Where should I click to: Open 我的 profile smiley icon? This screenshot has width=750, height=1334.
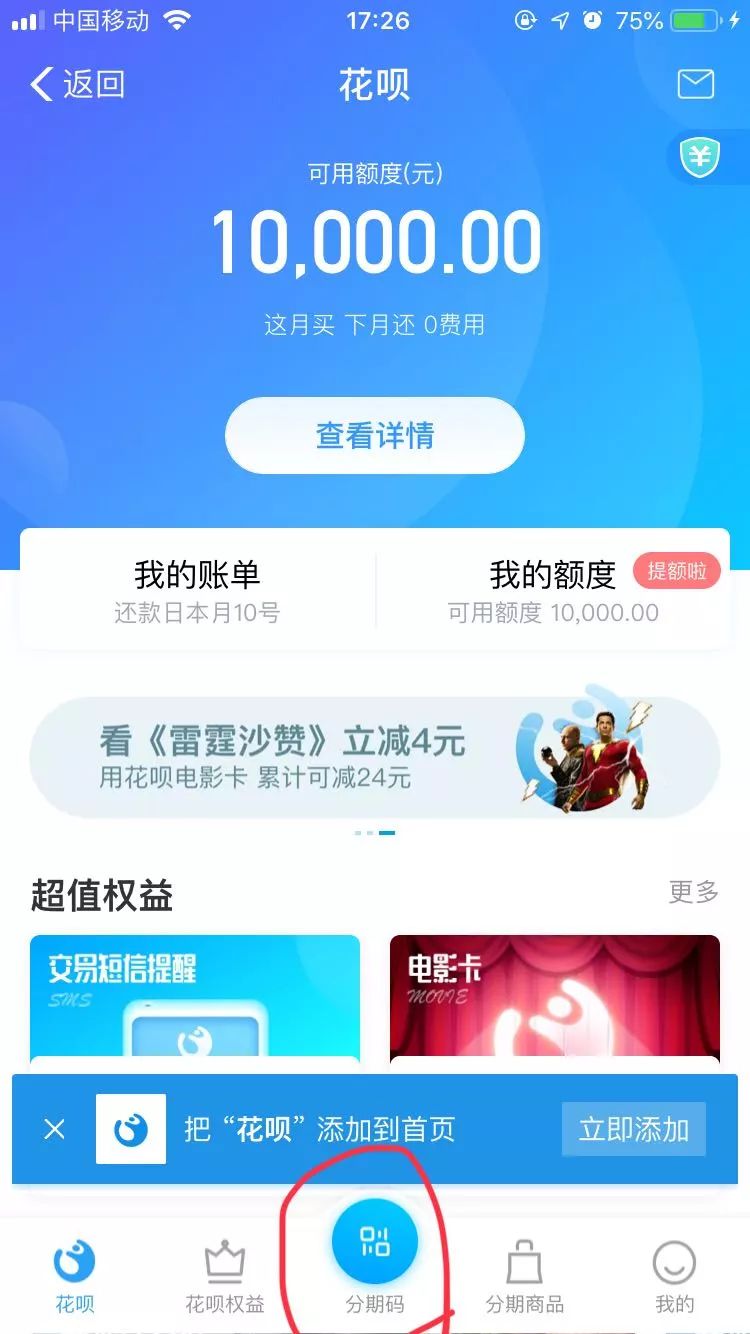pyautogui.click(x=674, y=1262)
